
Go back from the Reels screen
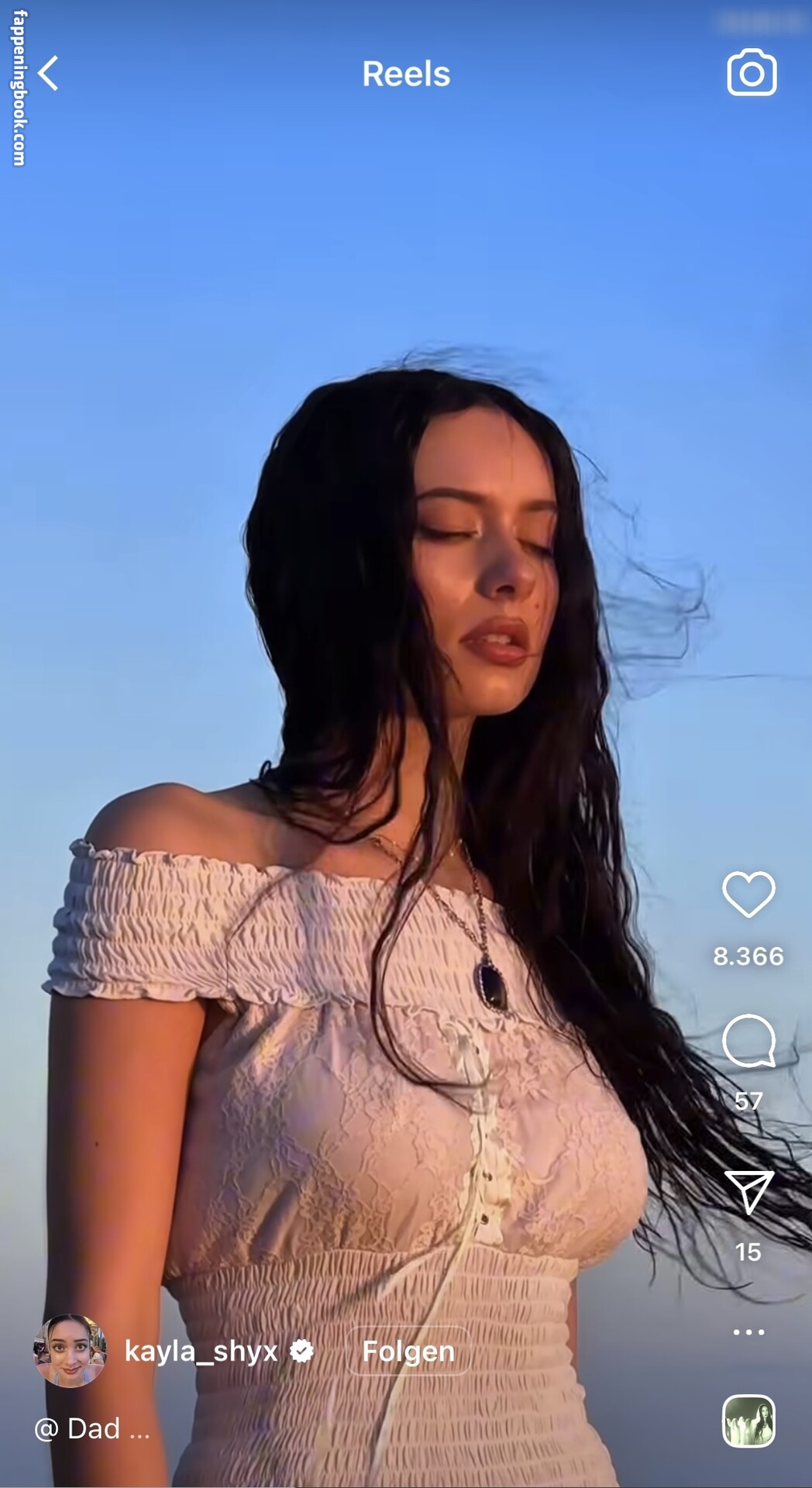tap(48, 74)
